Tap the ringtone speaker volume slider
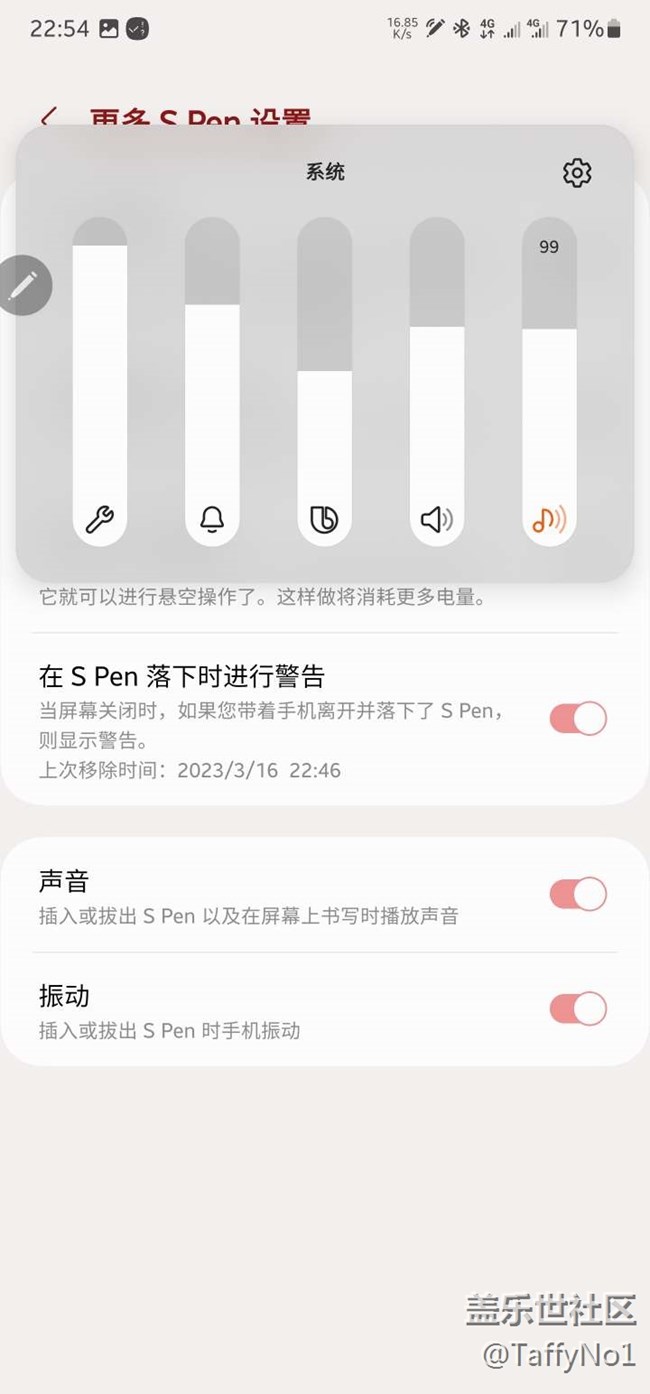The width and height of the screenshot is (650, 1394). pos(437,381)
